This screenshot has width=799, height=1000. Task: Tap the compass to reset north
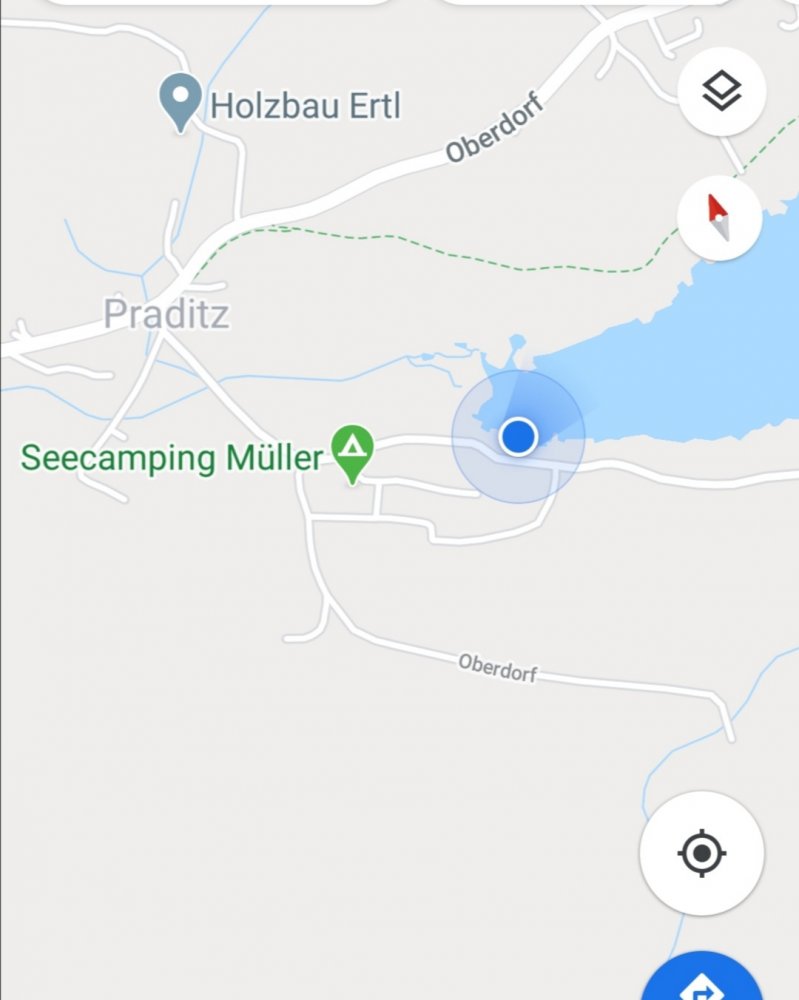point(719,218)
